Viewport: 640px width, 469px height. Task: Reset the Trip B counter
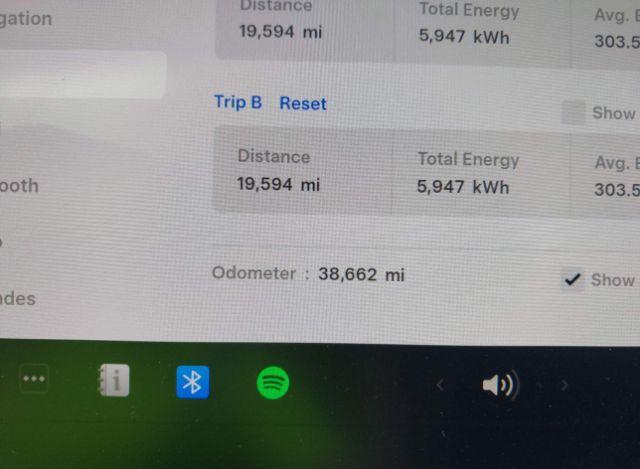pos(303,103)
